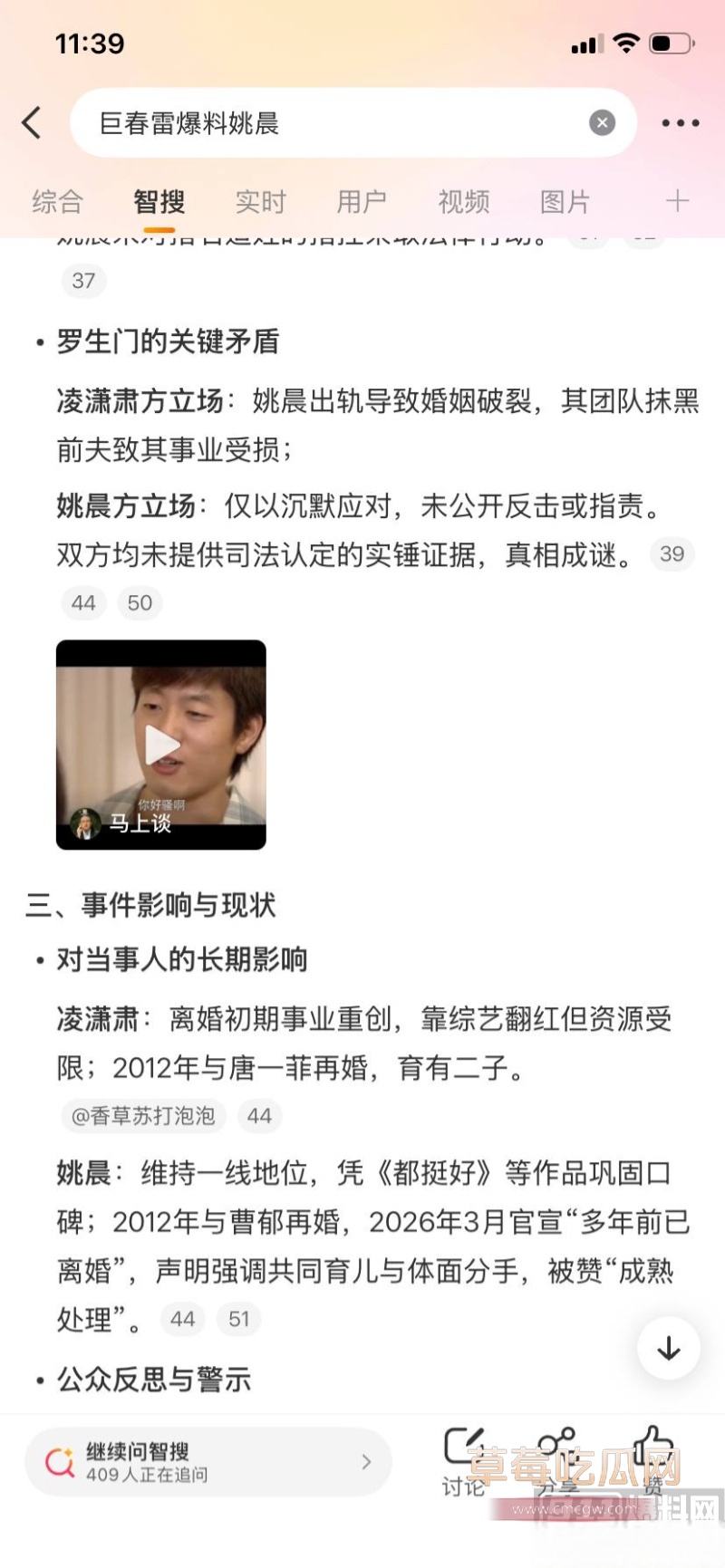
Task: Tap the back arrow to exit search results
Action: pyautogui.click(x=34, y=123)
